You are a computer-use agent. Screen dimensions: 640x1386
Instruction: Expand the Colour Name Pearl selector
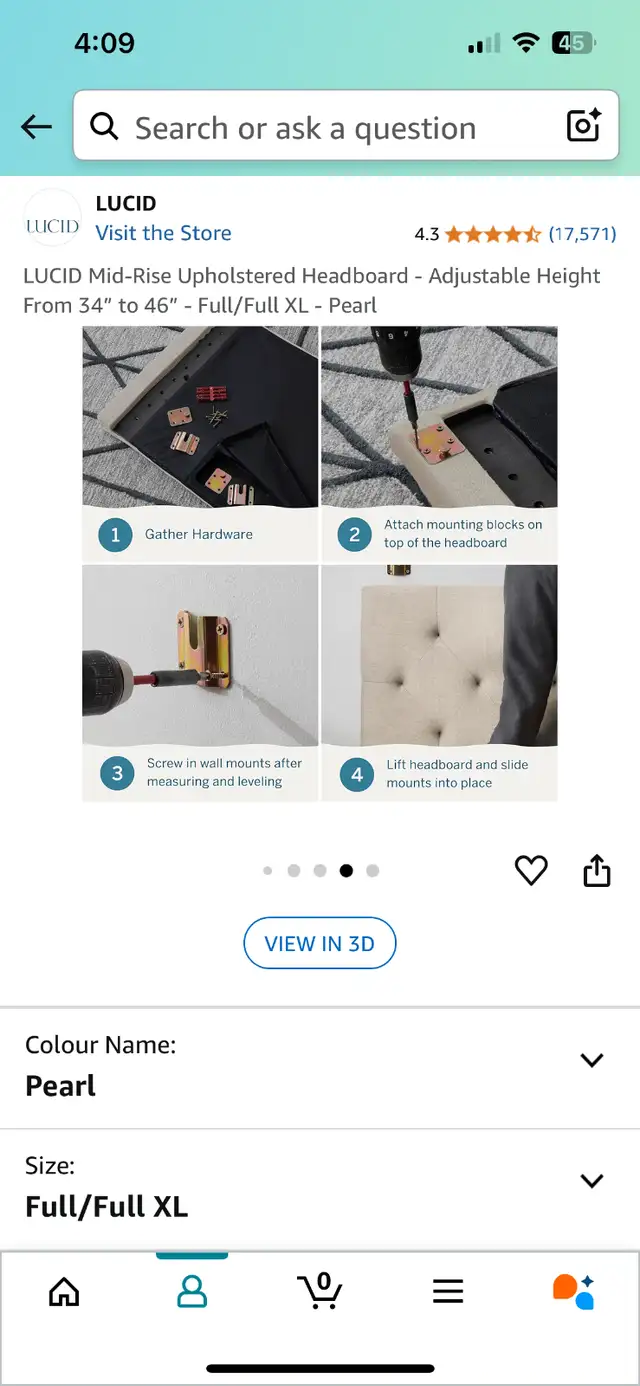320,1068
